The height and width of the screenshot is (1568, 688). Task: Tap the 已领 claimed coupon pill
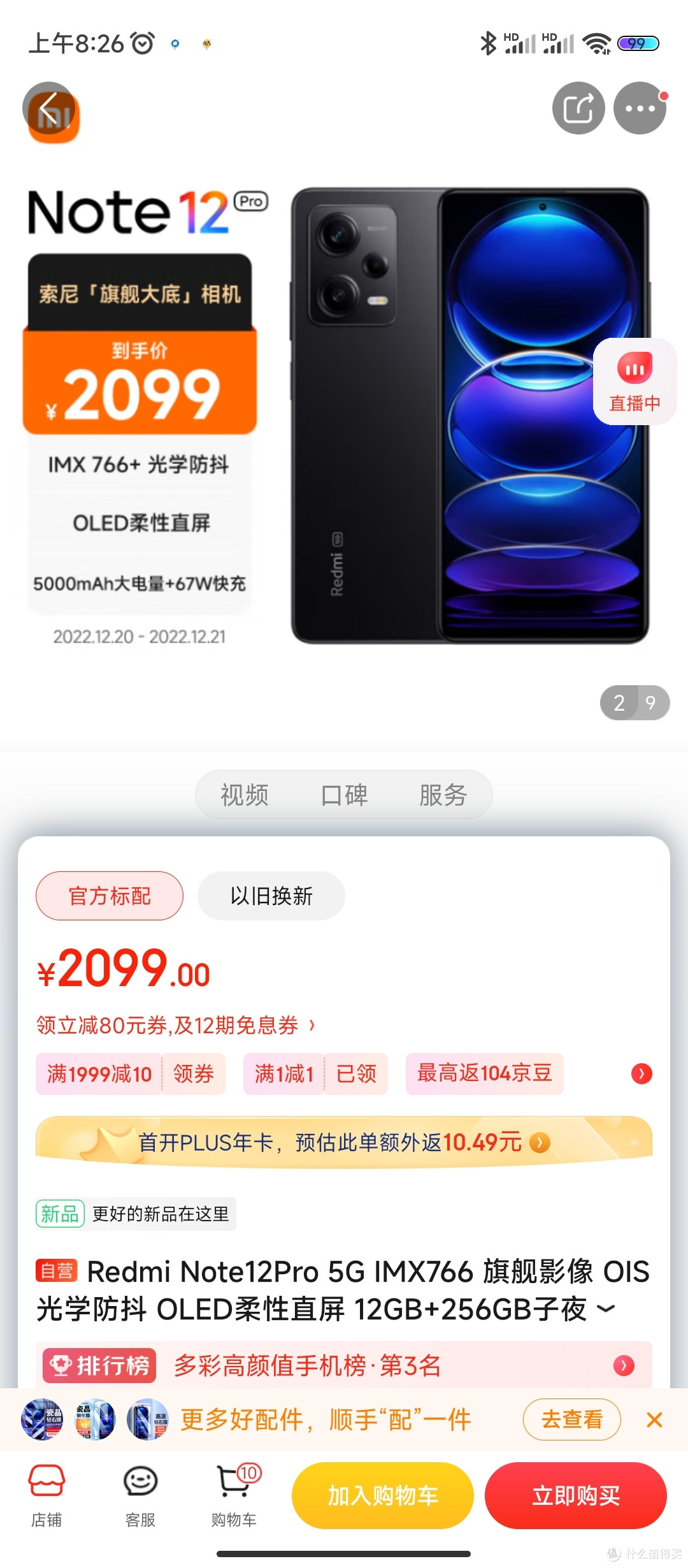coord(357,1074)
